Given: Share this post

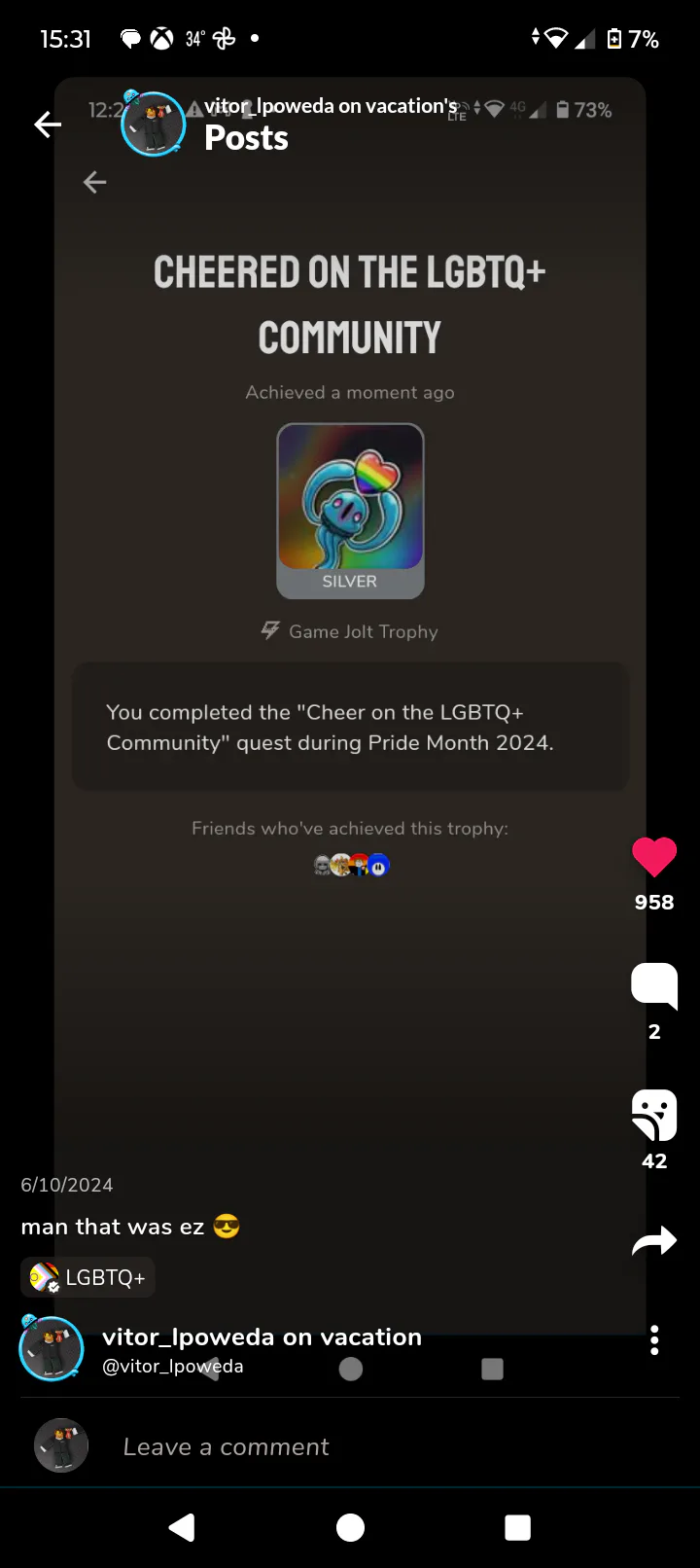Looking at the screenshot, I should coord(654,1241).
